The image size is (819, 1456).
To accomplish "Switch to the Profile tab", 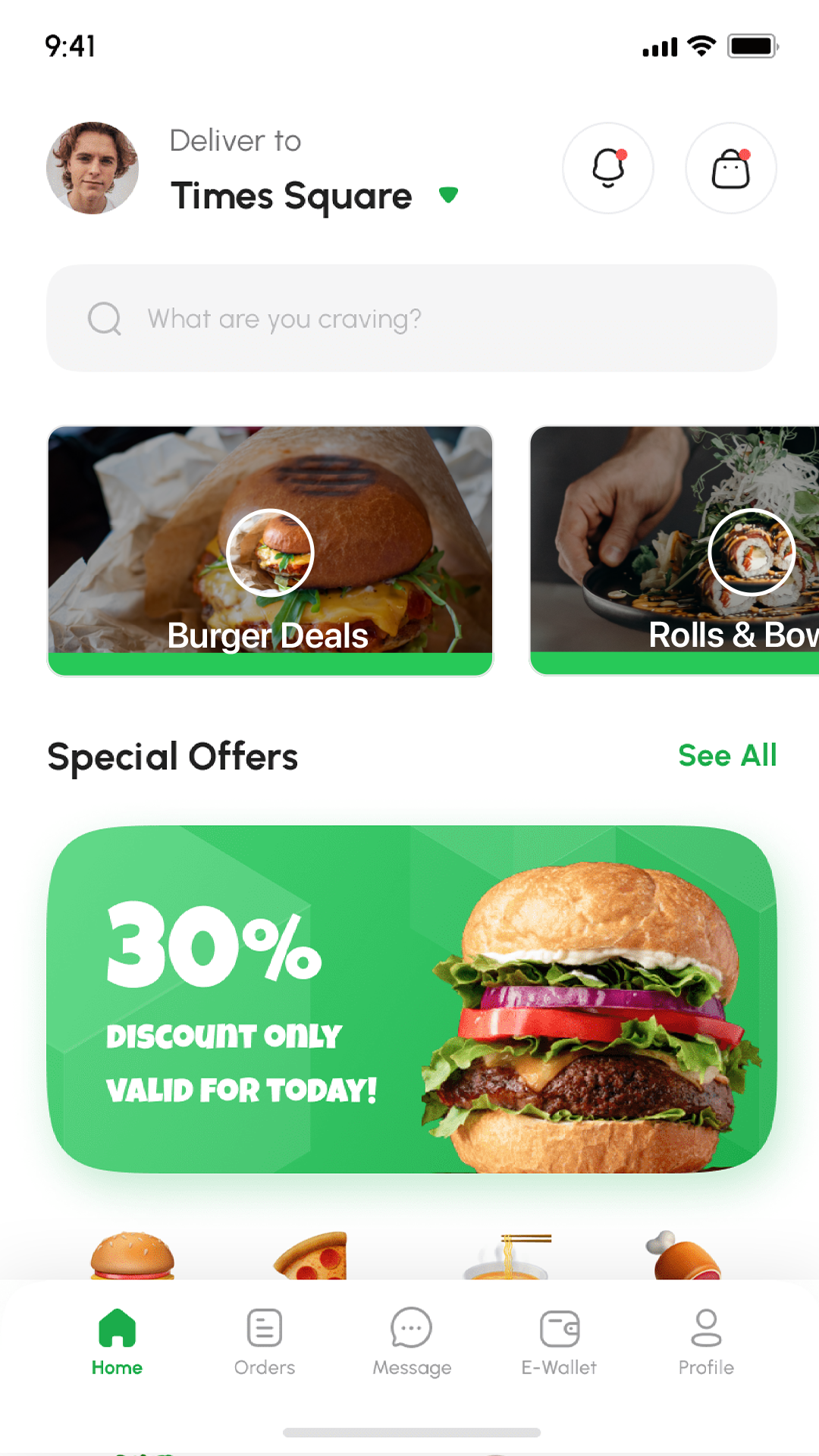I will (706, 1342).
